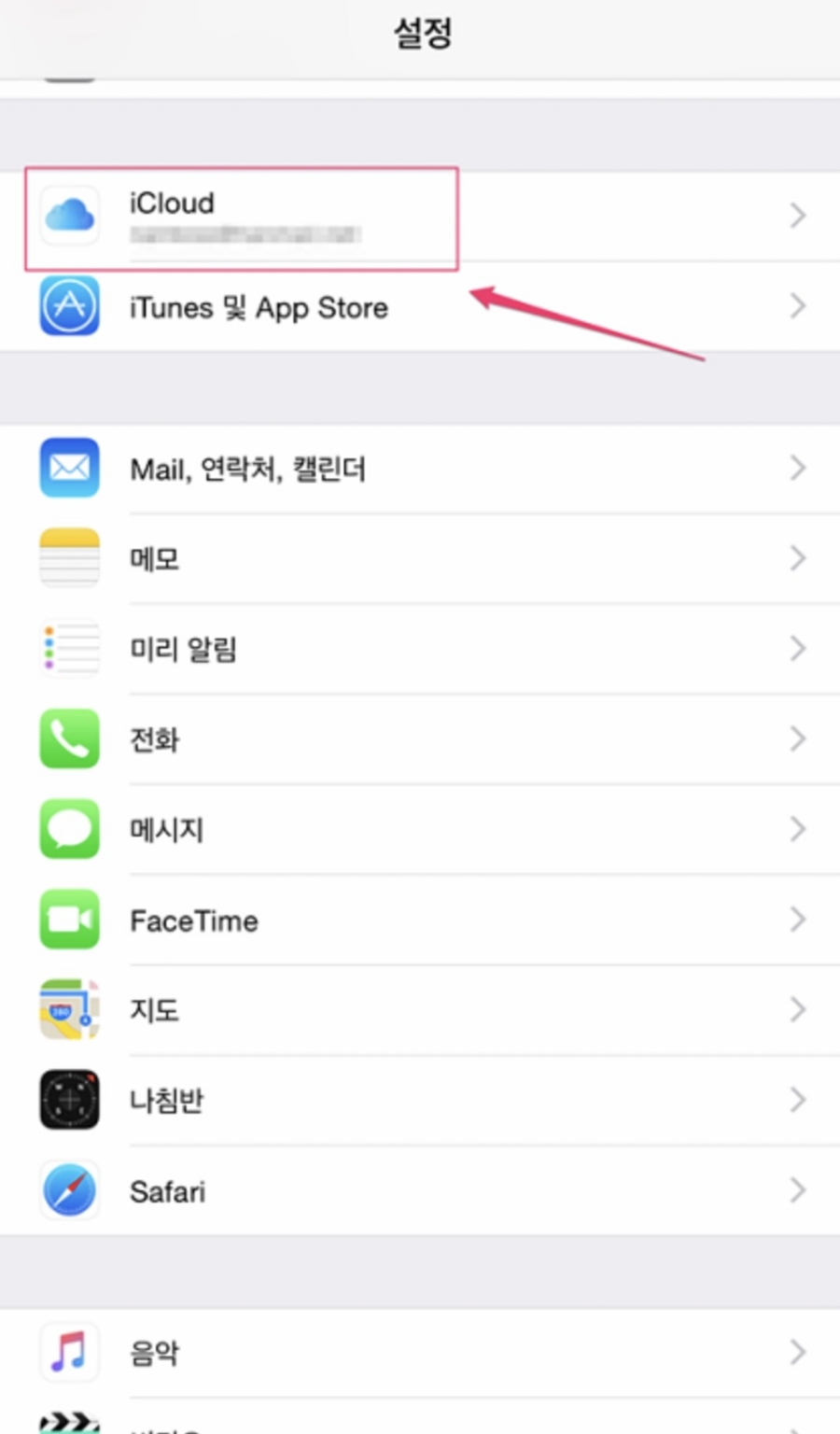Open FaceTime settings

click(x=420, y=921)
